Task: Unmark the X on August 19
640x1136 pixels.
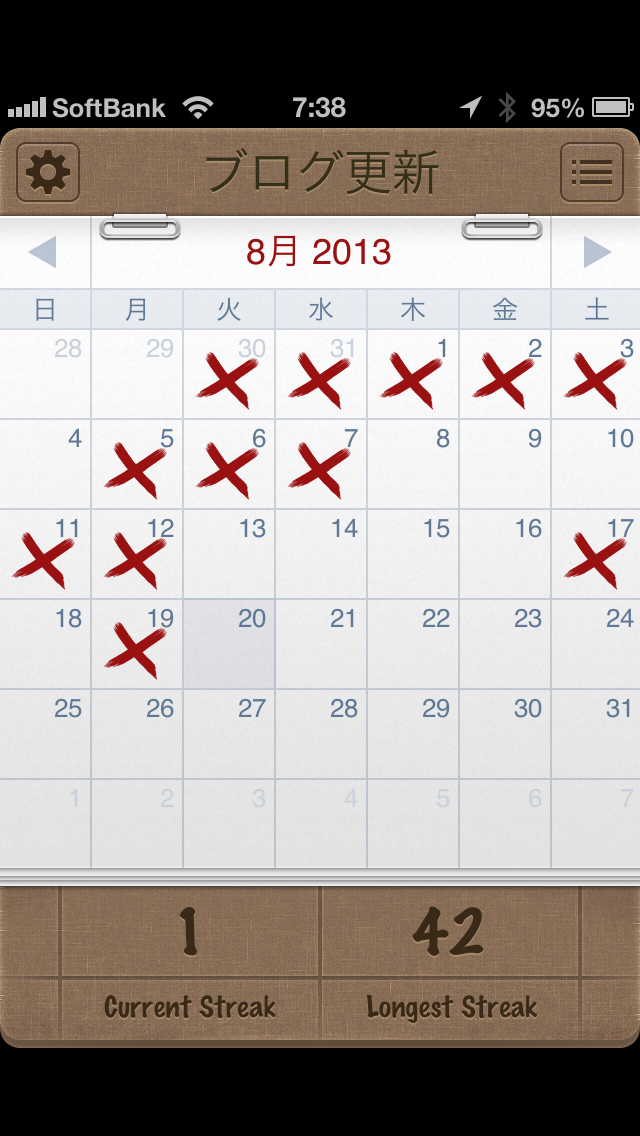Action: [137, 644]
